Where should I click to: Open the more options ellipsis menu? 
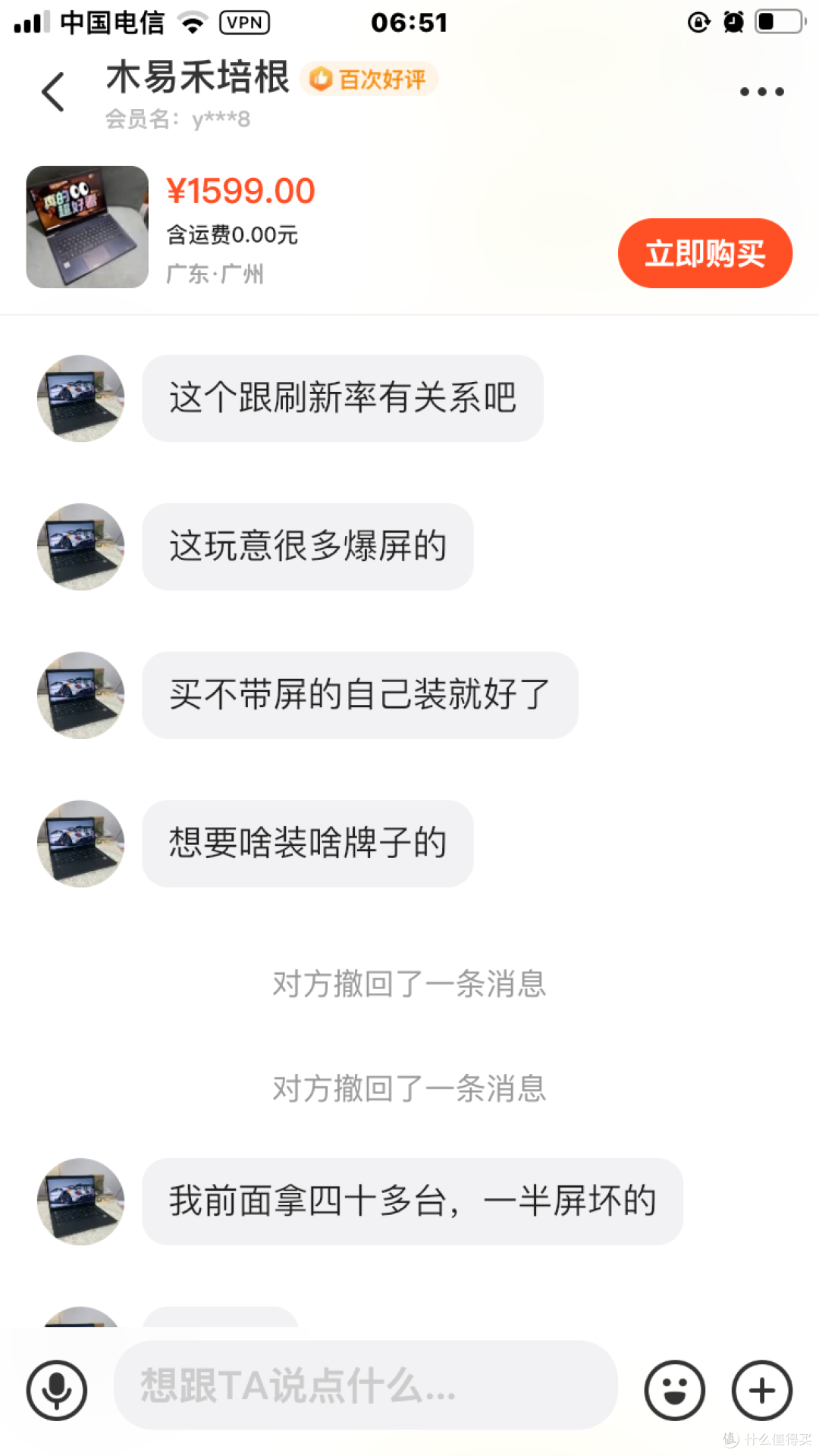[761, 91]
